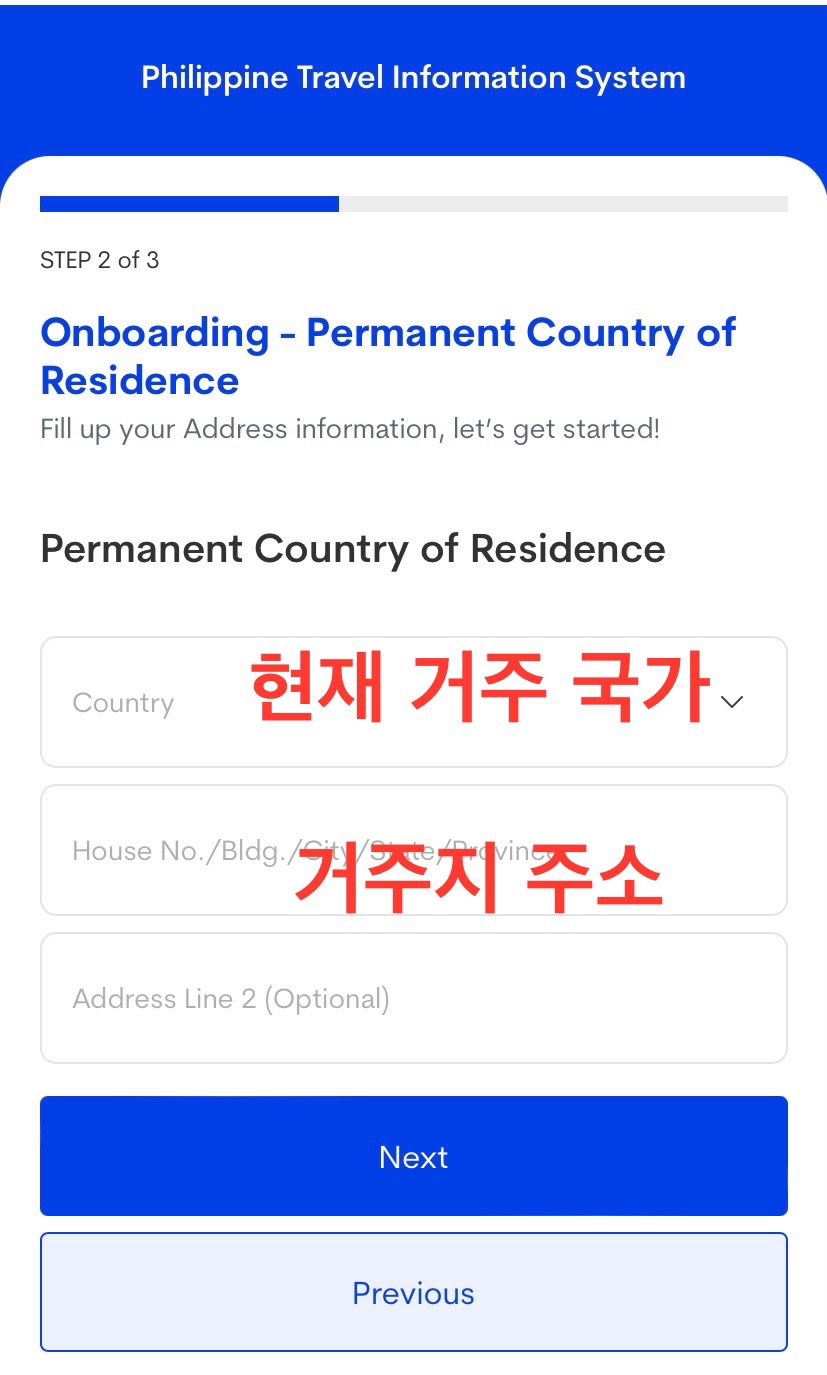Click the Philippine Travel Information System header
This screenshot has width=827, height=1375.
(x=413, y=77)
